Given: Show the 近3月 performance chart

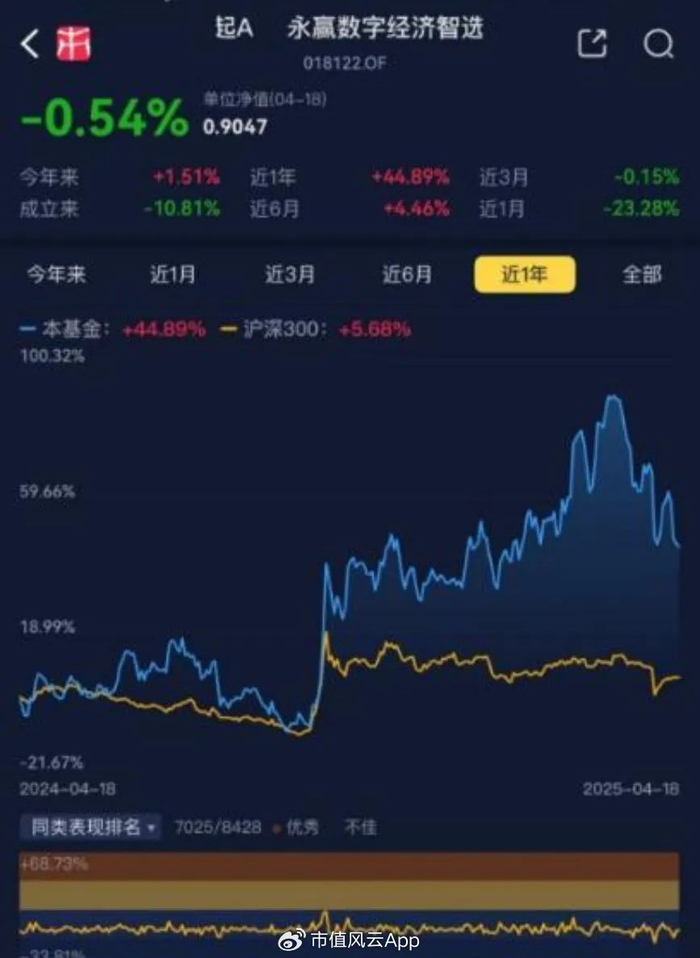Looking at the screenshot, I should [290, 274].
